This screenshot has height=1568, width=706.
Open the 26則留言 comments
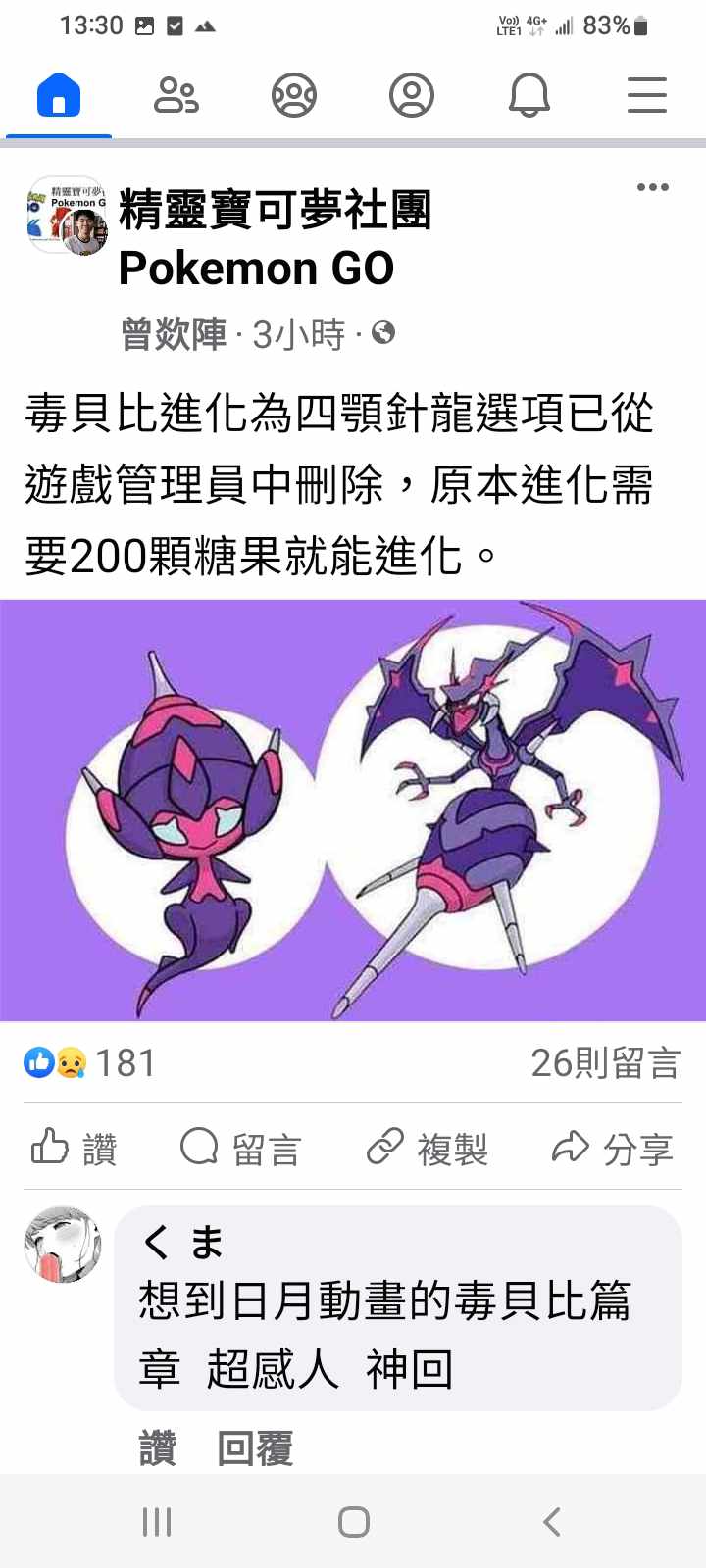[x=605, y=1063]
